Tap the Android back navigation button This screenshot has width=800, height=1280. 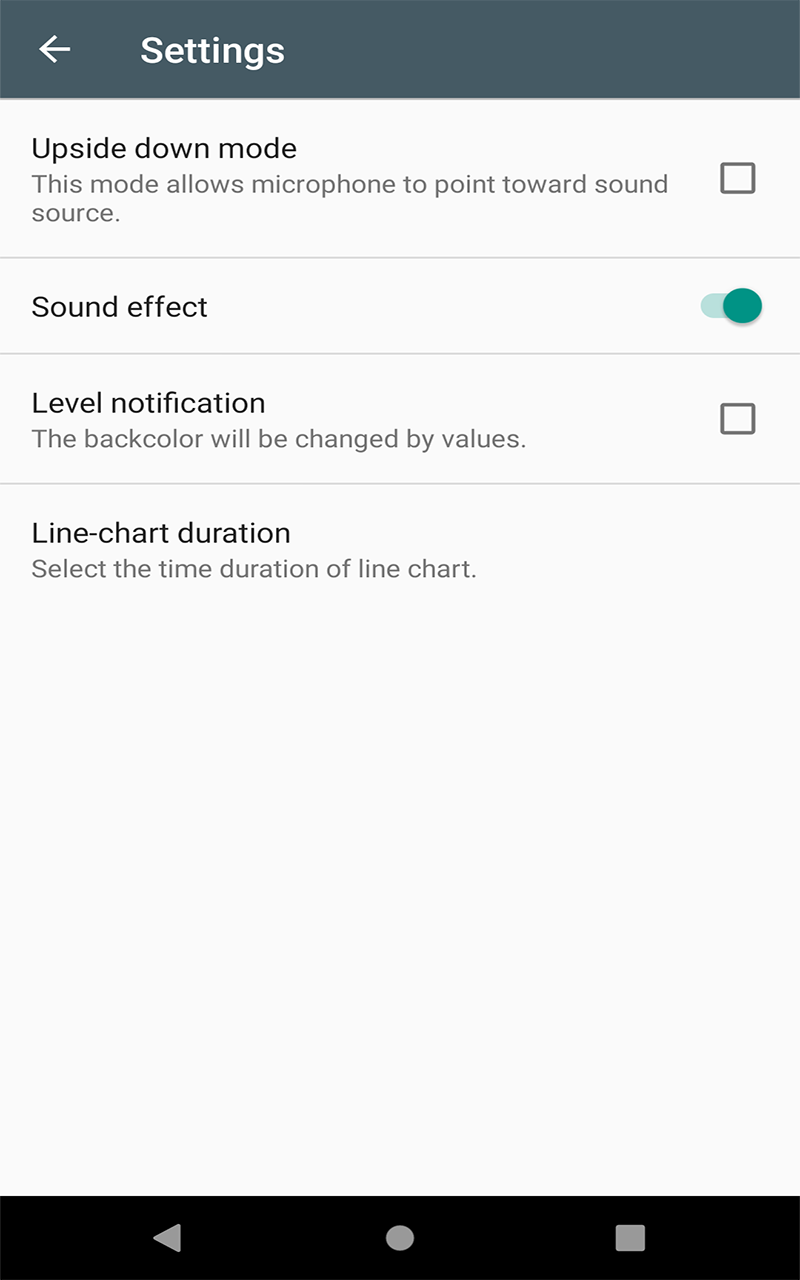click(x=168, y=1238)
